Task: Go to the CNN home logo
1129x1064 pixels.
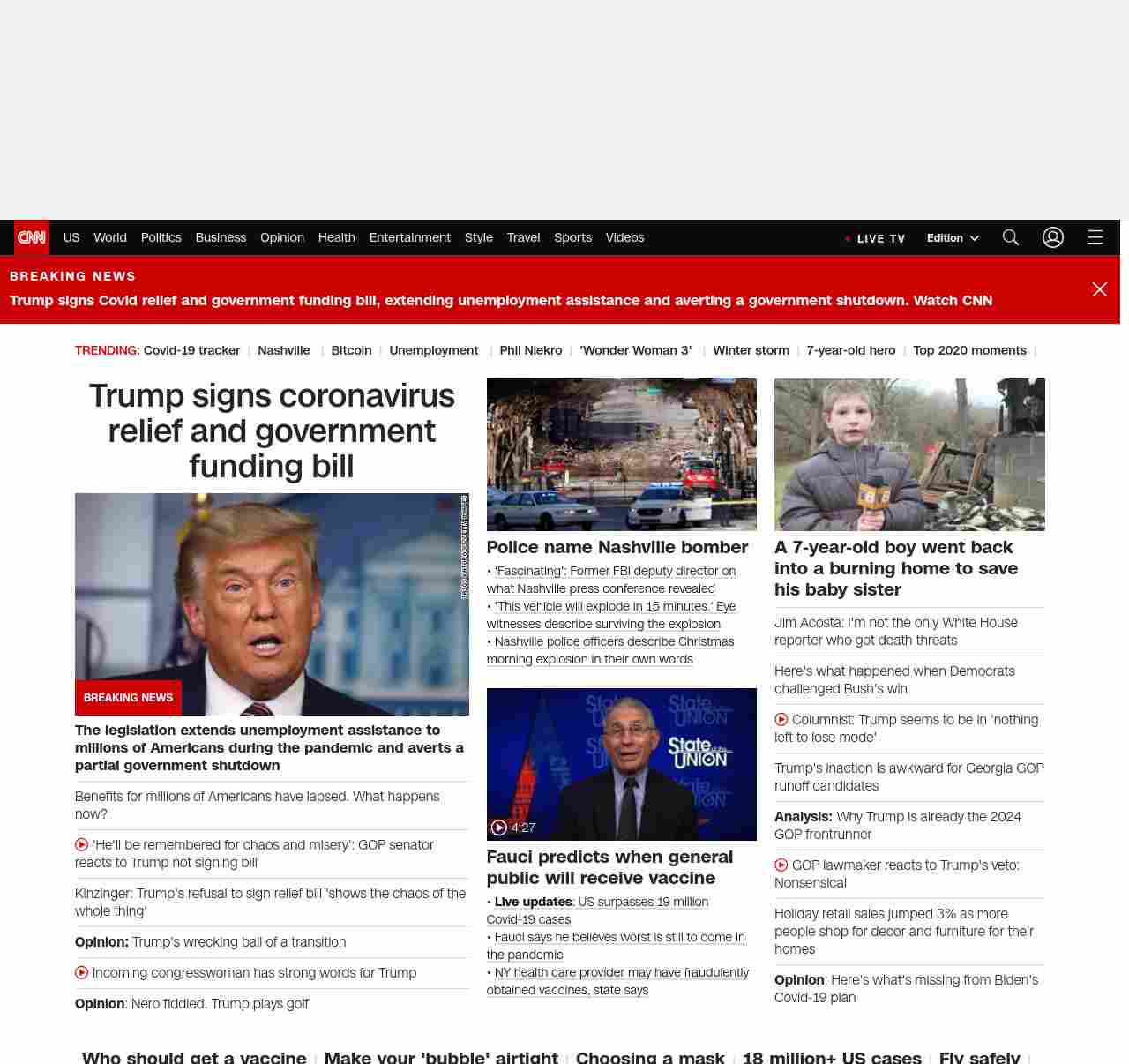Action: tap(32, 237)
